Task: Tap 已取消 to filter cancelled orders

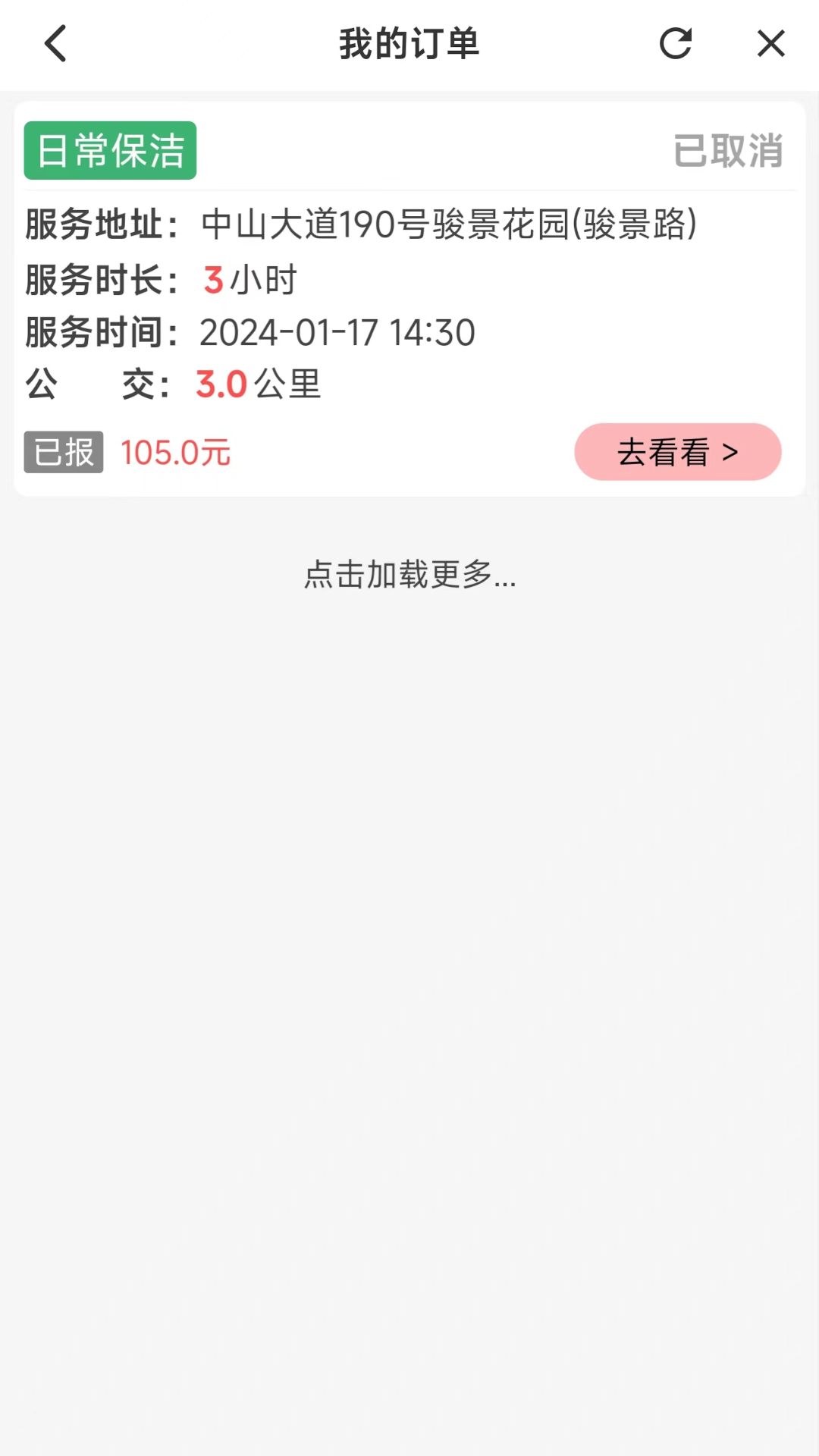Action: [727, 151]
